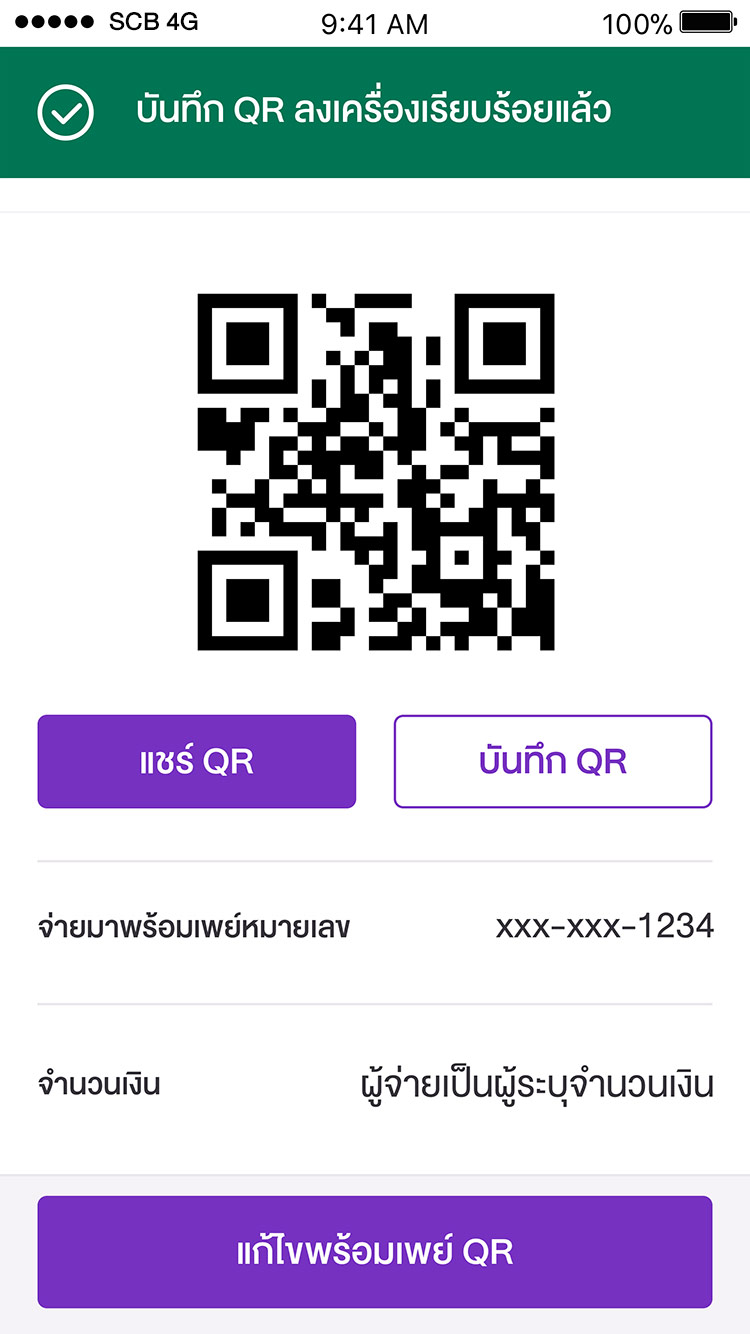Open แก้ไขพร้อมเพย์ QR to edit

click(x=375, y=1252)
